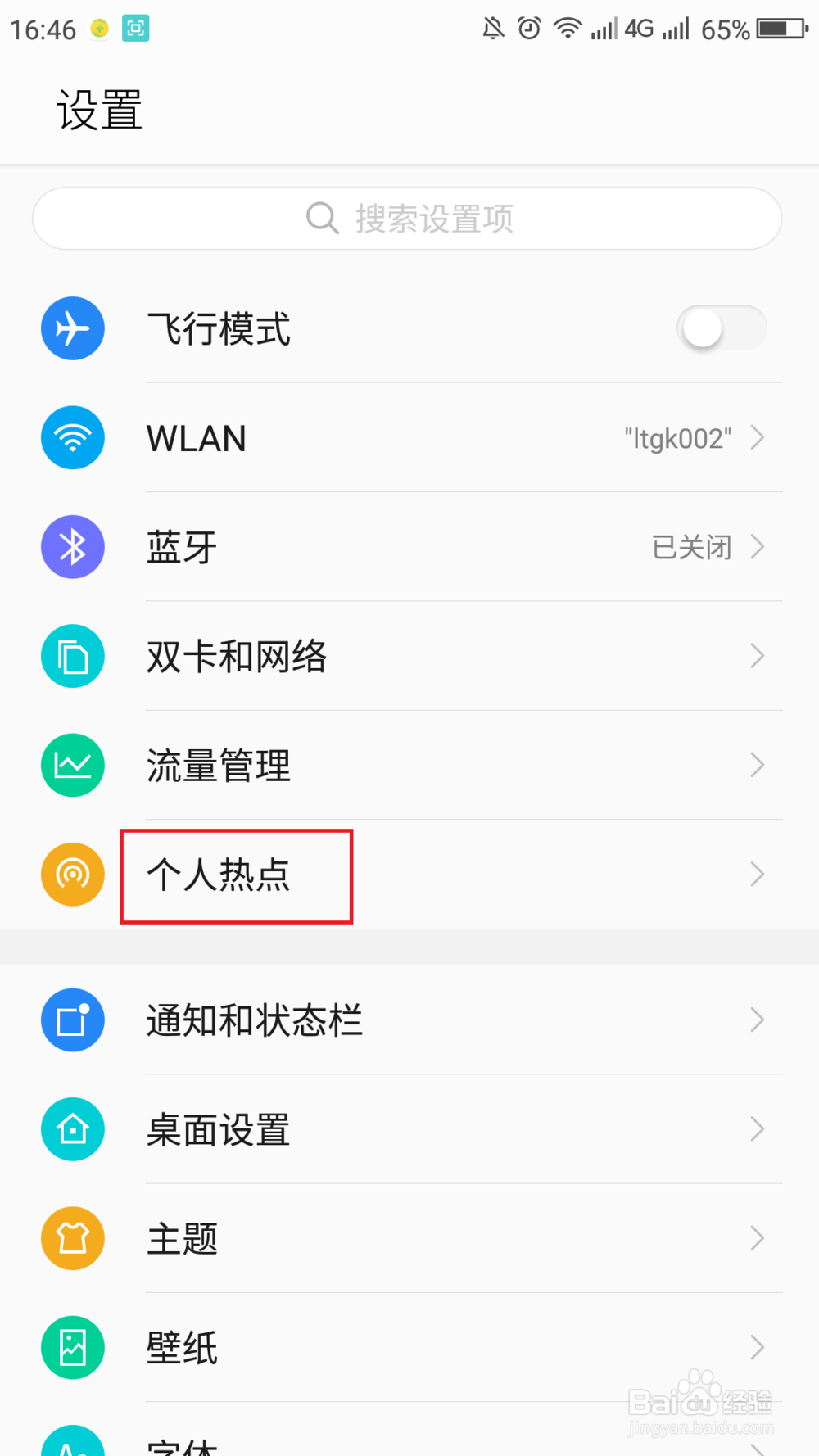
Task: Enable airplane mode via its switch
Action: click(x=722, y=328)
